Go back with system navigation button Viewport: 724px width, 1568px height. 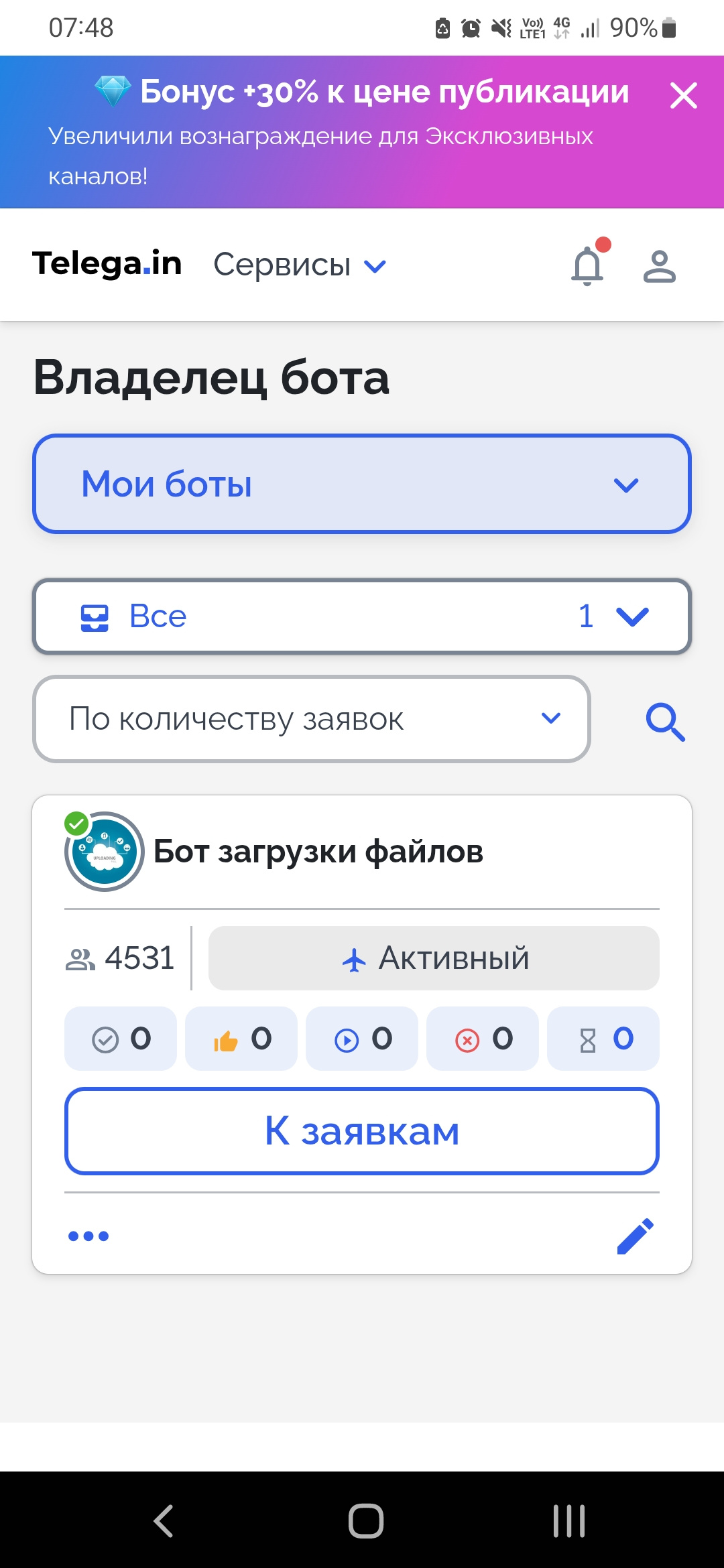(164, 1520)
